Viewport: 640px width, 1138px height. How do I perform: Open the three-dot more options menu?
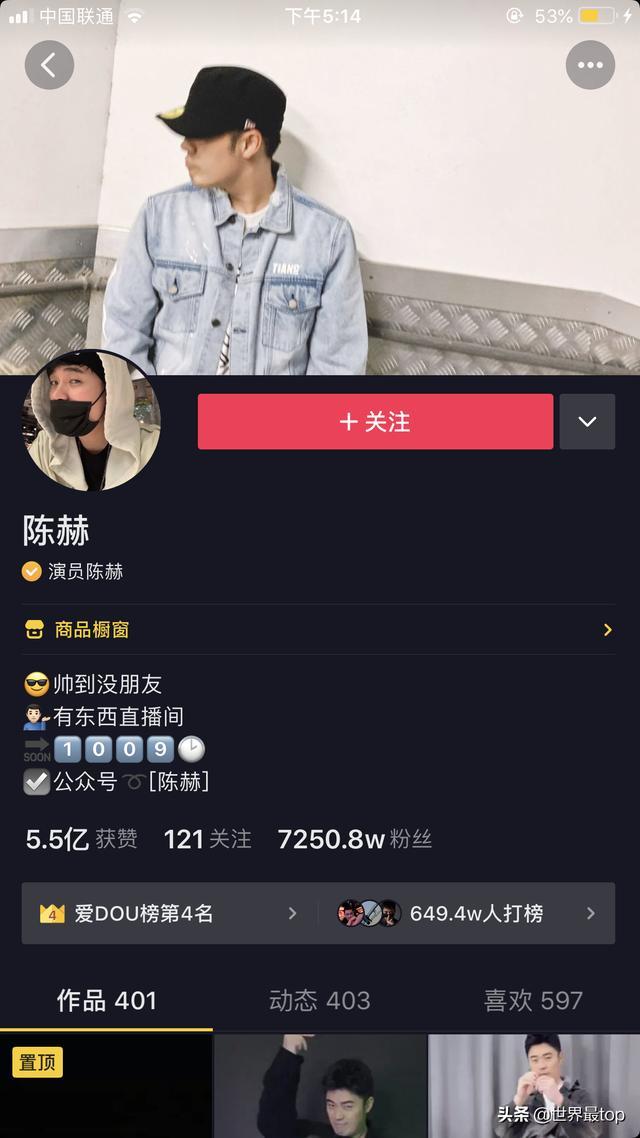(x=590, y=65)
